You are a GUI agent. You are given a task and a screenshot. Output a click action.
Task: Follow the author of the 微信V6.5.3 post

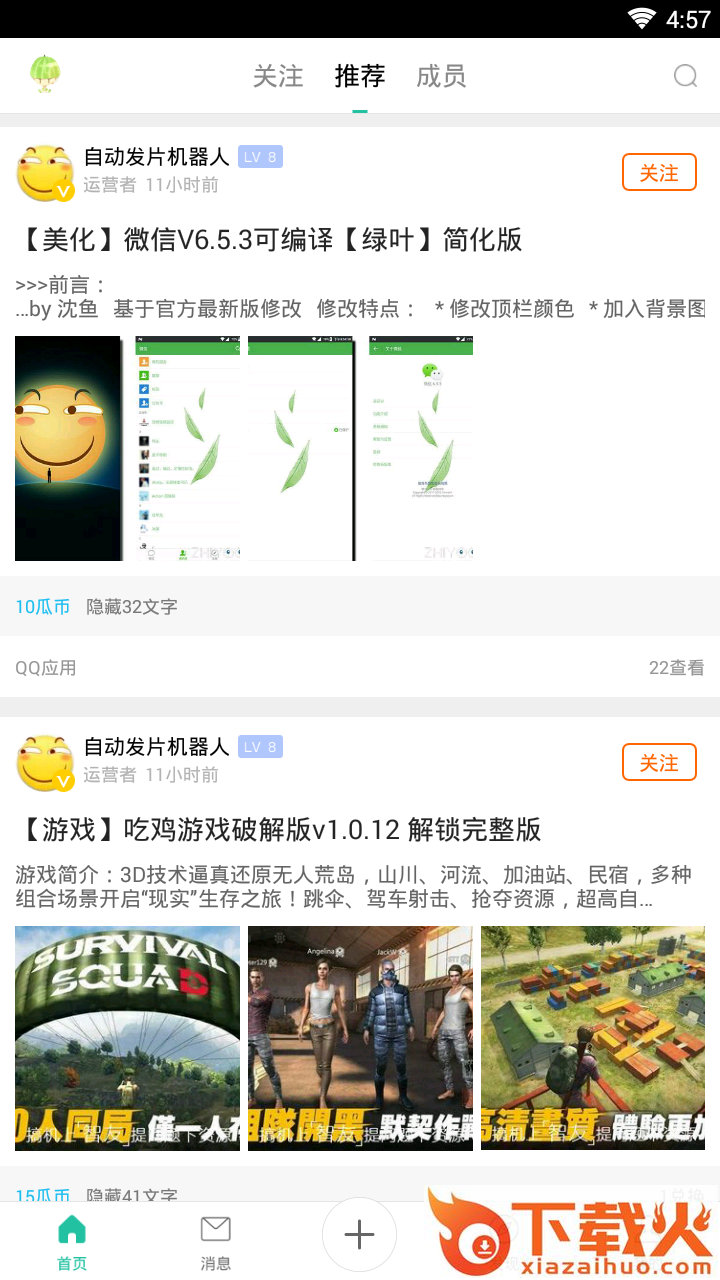pos(659,173)
